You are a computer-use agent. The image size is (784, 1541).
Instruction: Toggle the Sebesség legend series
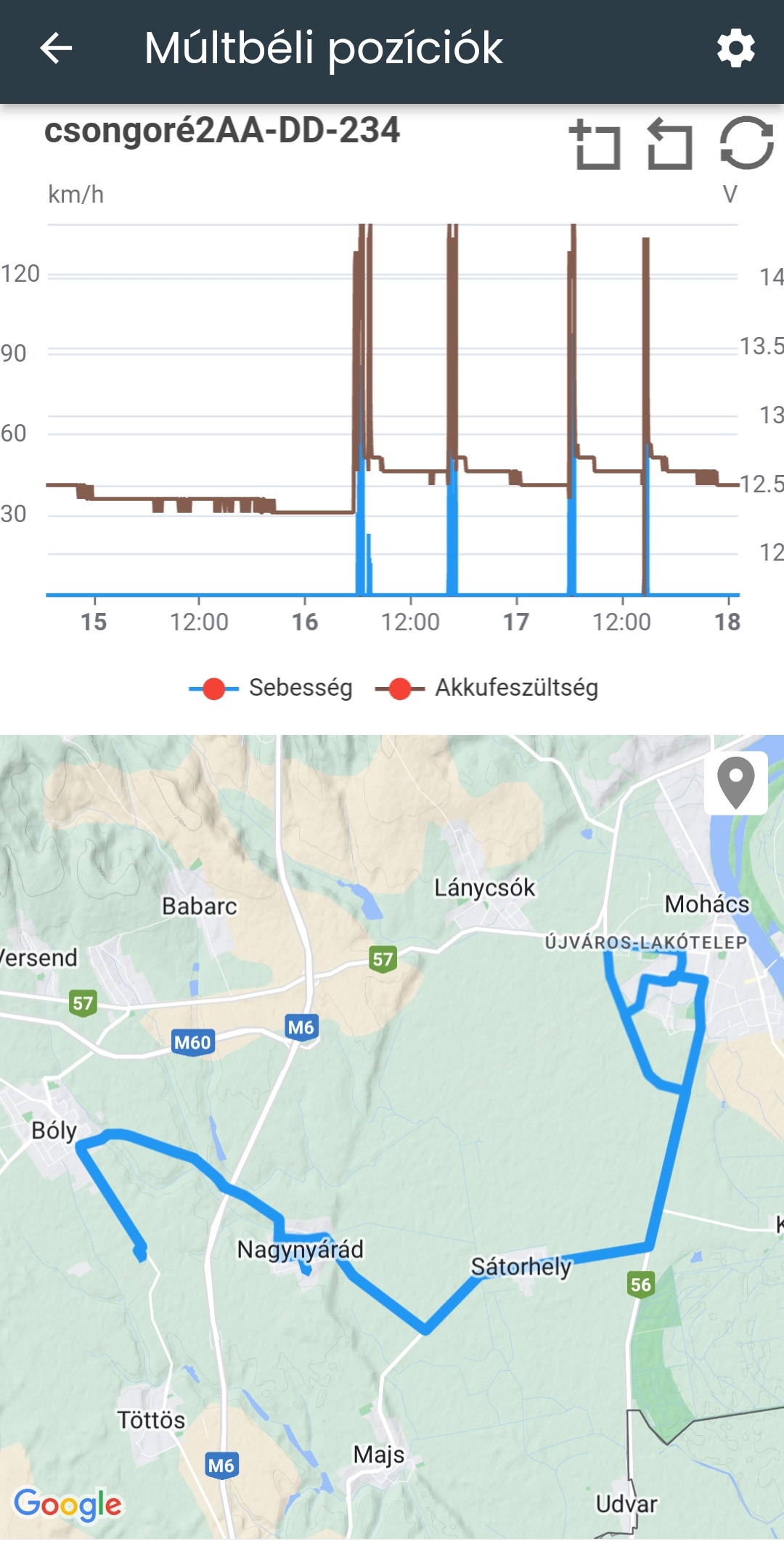(x=271, y=688)
